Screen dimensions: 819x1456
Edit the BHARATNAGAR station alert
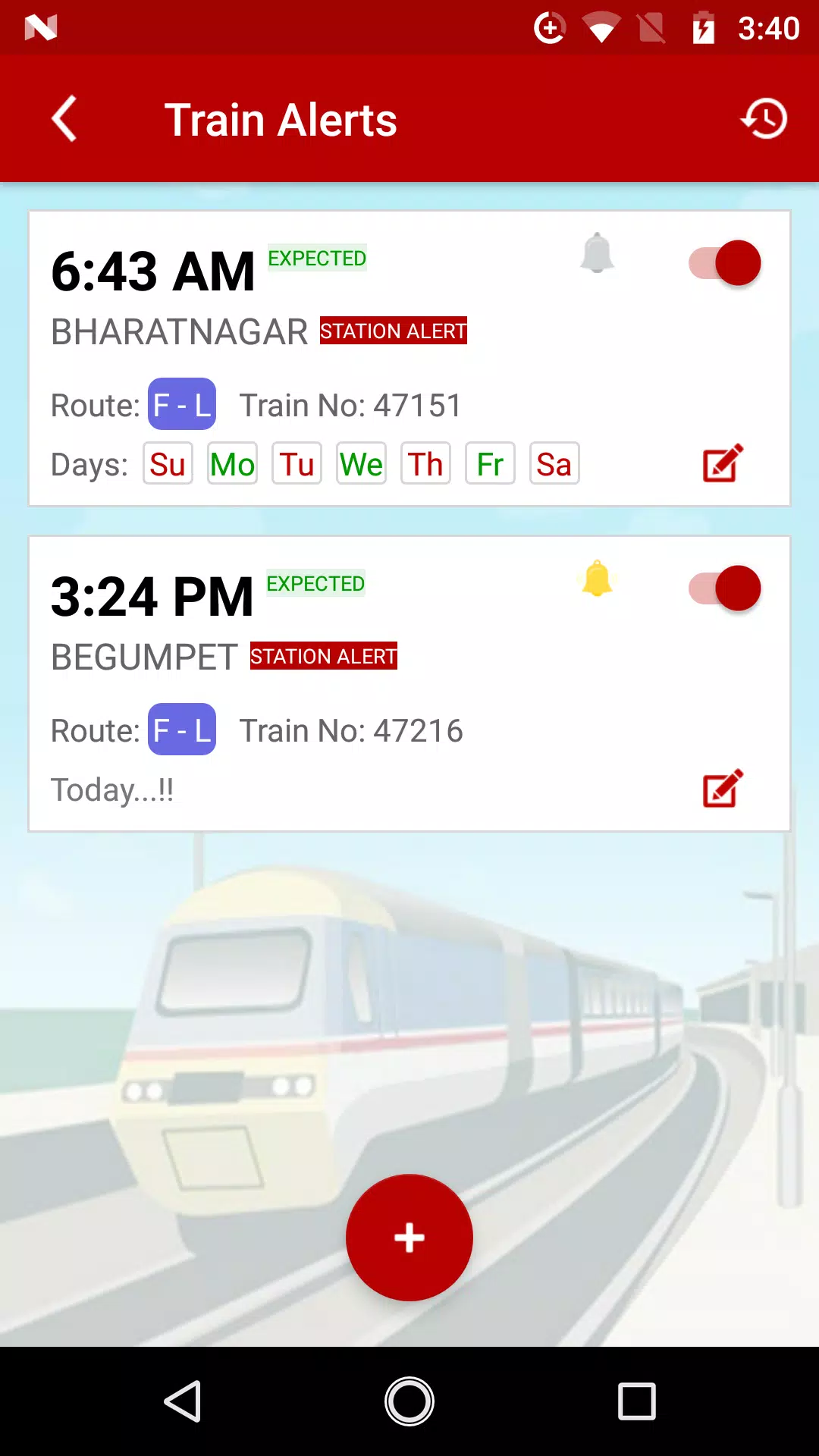click(x=720, y=463)
